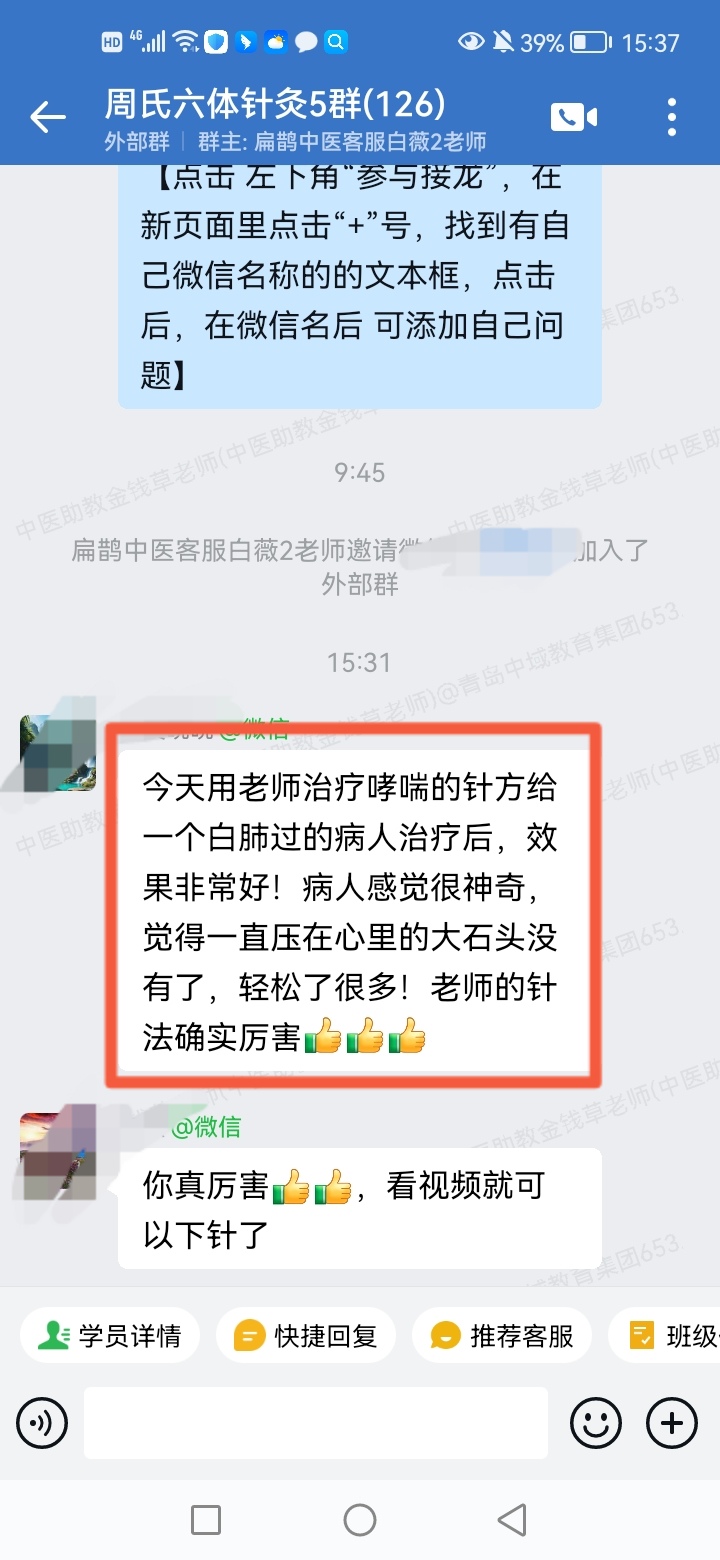Switch to voice input mode
Image resolution: width=720 pixels, height=1560 pixels.
(42, 1423)
